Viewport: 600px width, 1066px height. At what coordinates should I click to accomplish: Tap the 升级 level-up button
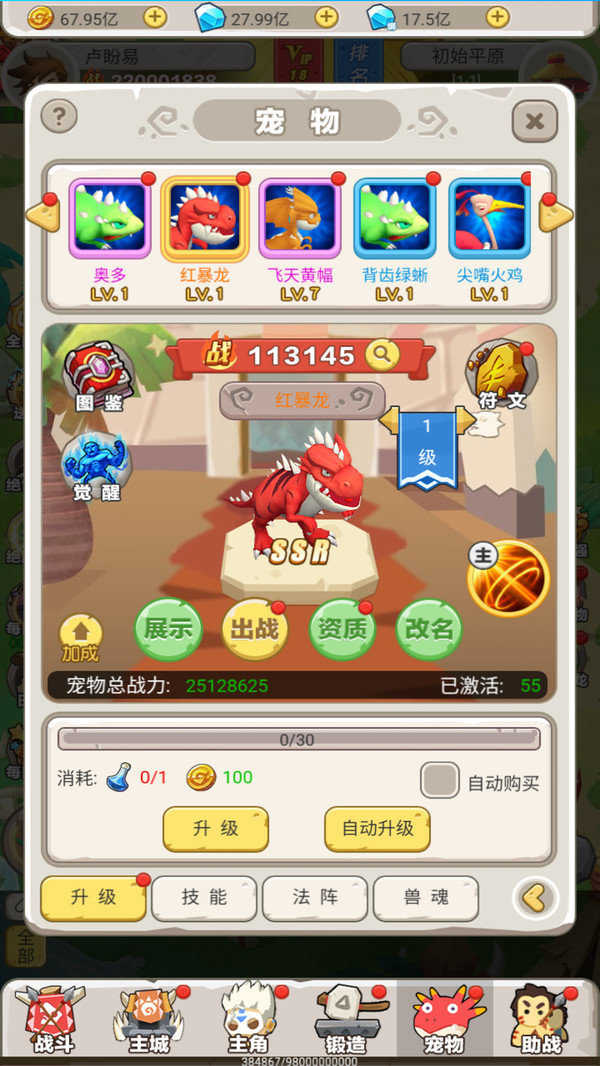click(215, 829)
